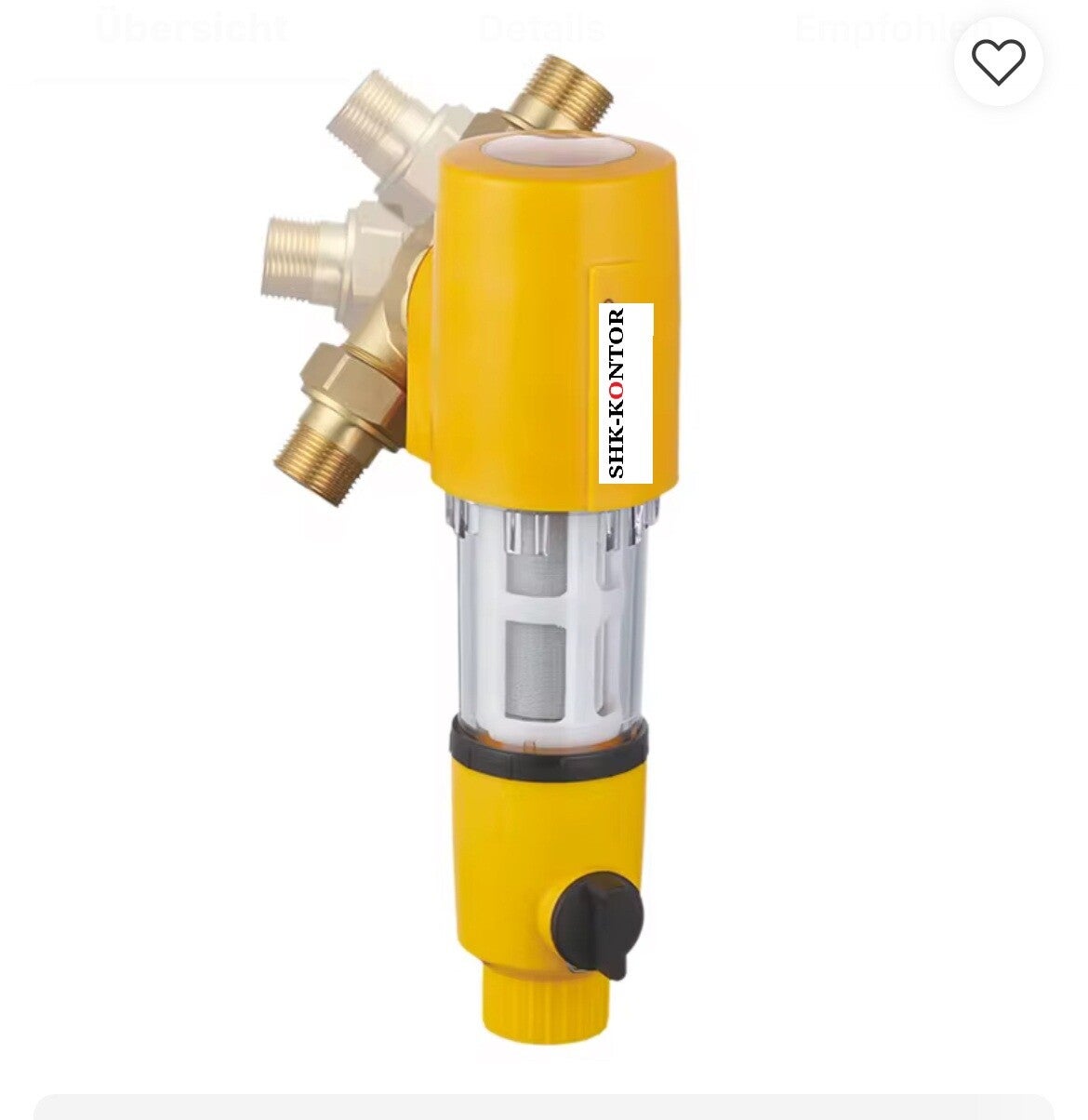This screenshot has height=1120, width=1088.
Task: Switch to the Übersicht tab
Action: coord(192,29)
